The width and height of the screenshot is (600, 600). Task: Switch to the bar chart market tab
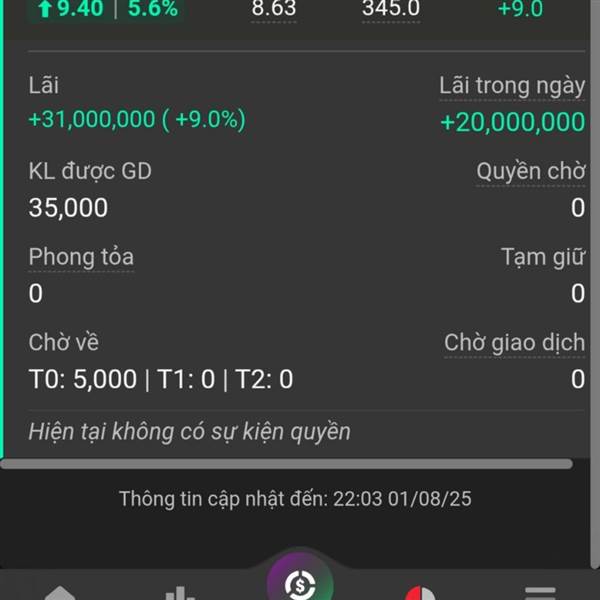180,593
